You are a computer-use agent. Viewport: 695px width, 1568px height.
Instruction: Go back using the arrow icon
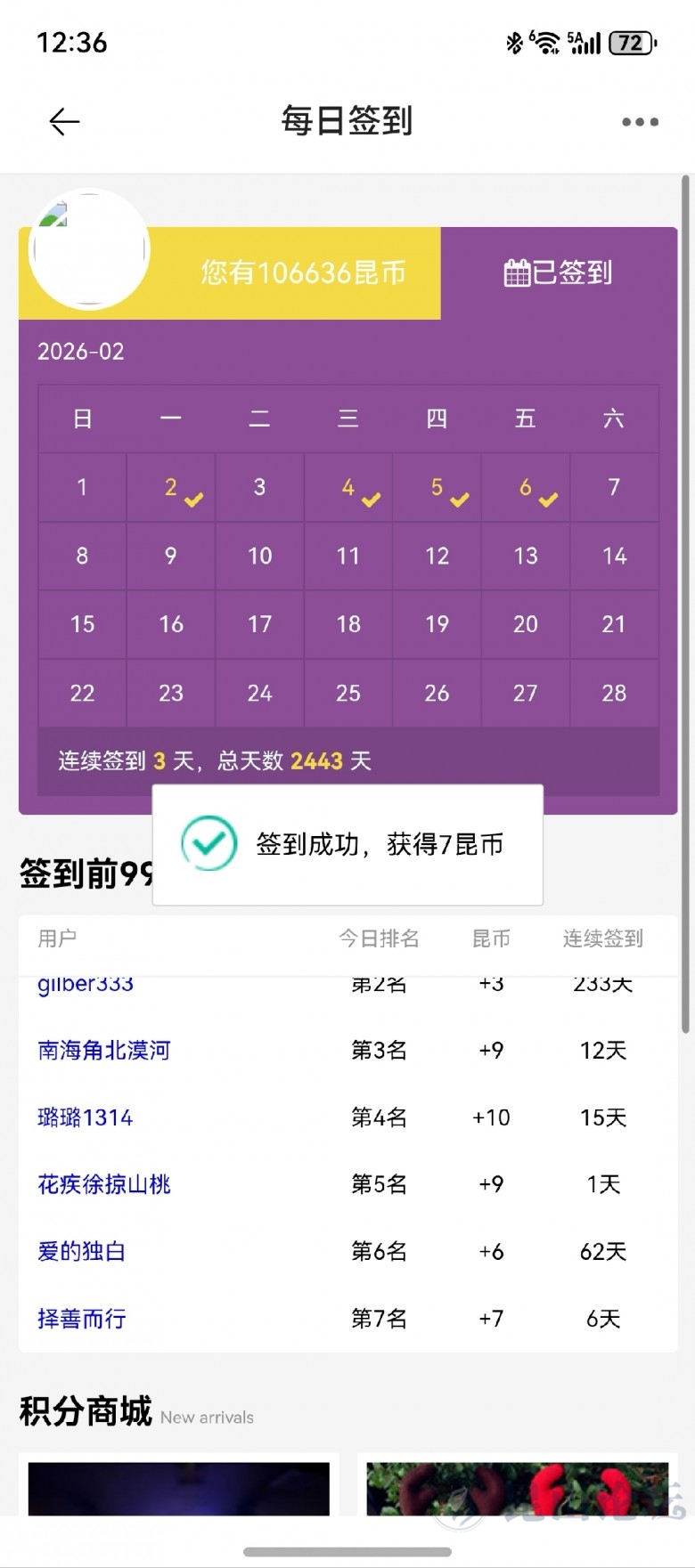click(x=64, y=121)
